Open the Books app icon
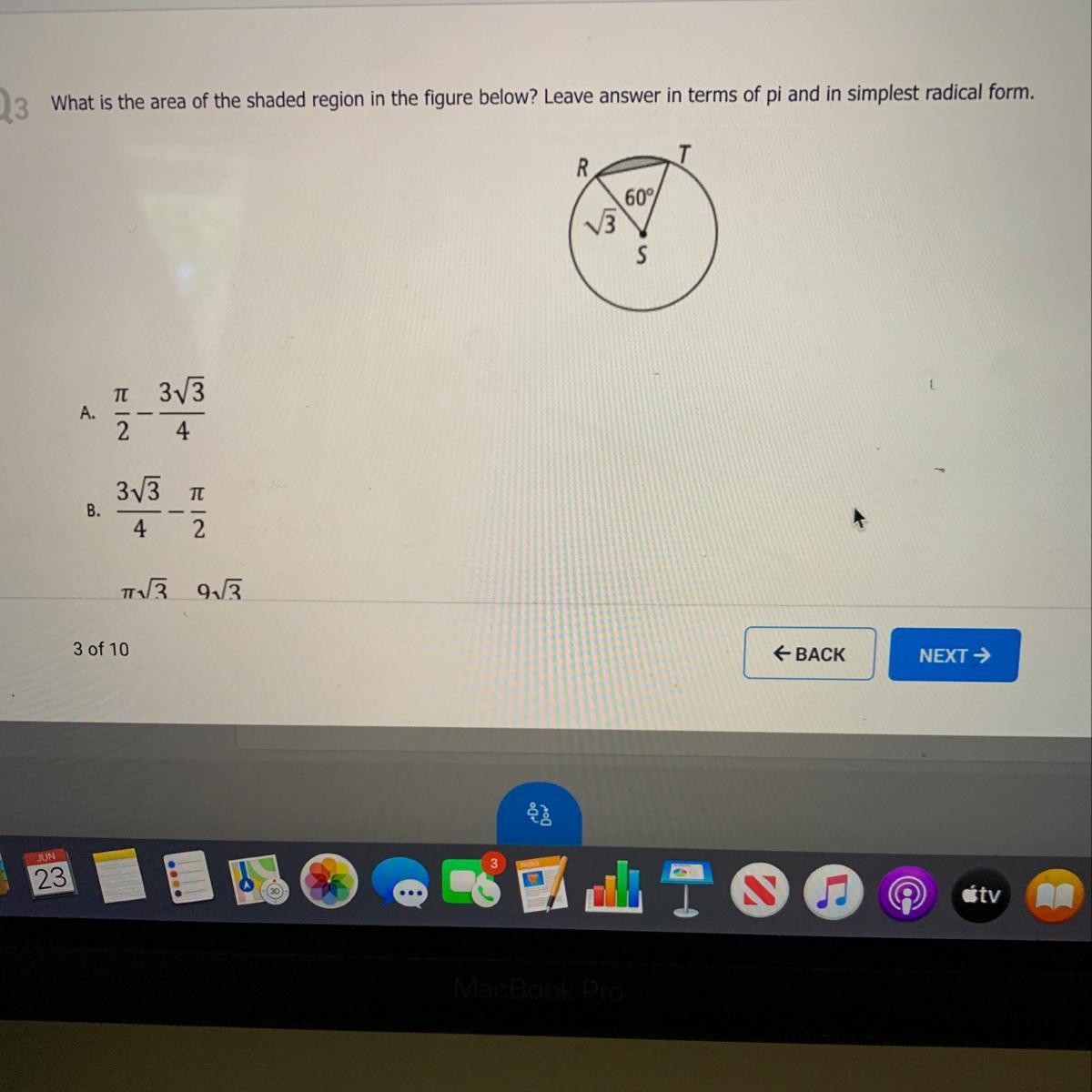 pyautogui.click(x=1056, y=897)
